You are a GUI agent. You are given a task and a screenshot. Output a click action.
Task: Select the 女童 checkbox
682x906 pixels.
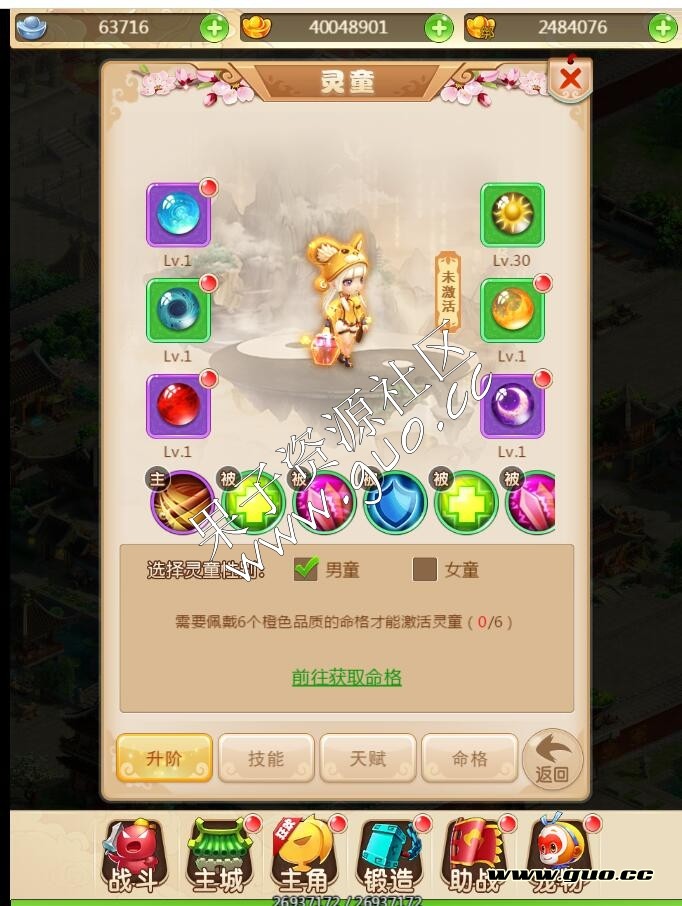[x=425, y=569]
